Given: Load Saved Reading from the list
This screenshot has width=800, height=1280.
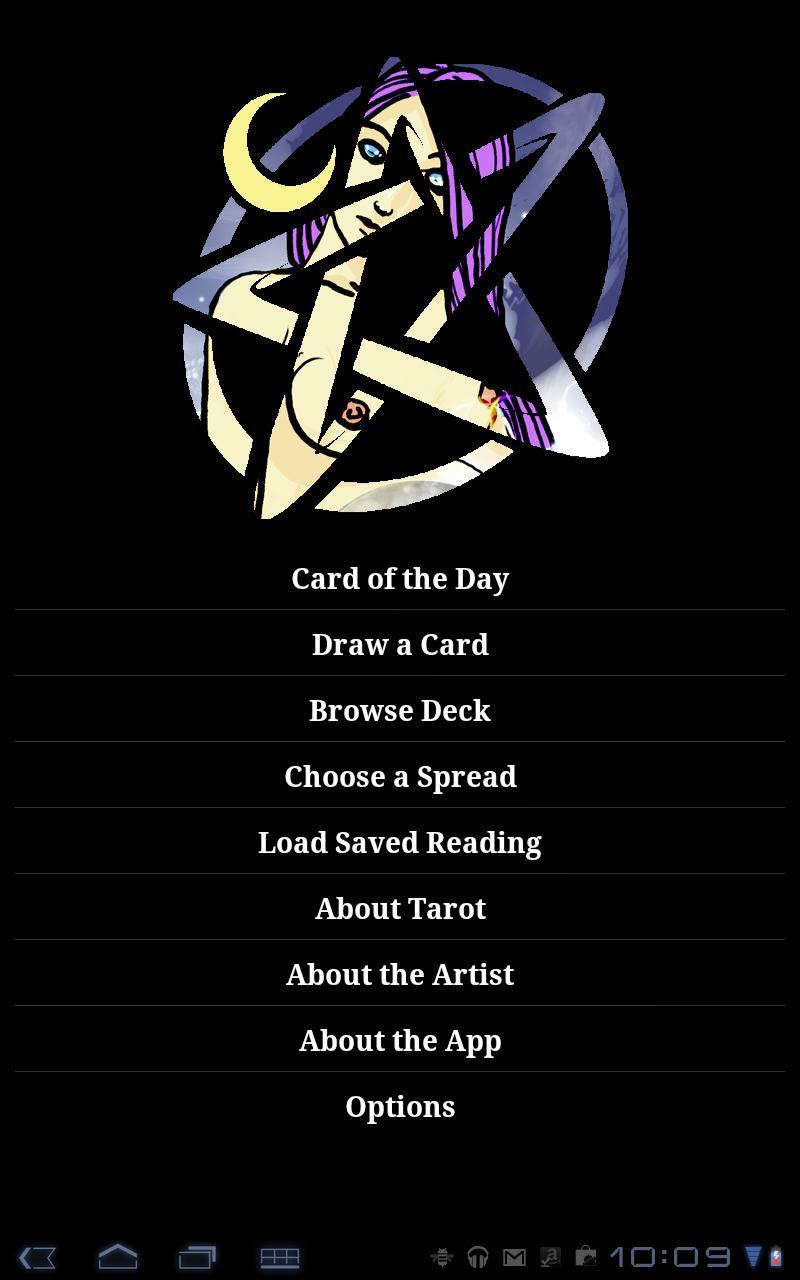Looking at the screenshot, I should click(x=400, y=842).
